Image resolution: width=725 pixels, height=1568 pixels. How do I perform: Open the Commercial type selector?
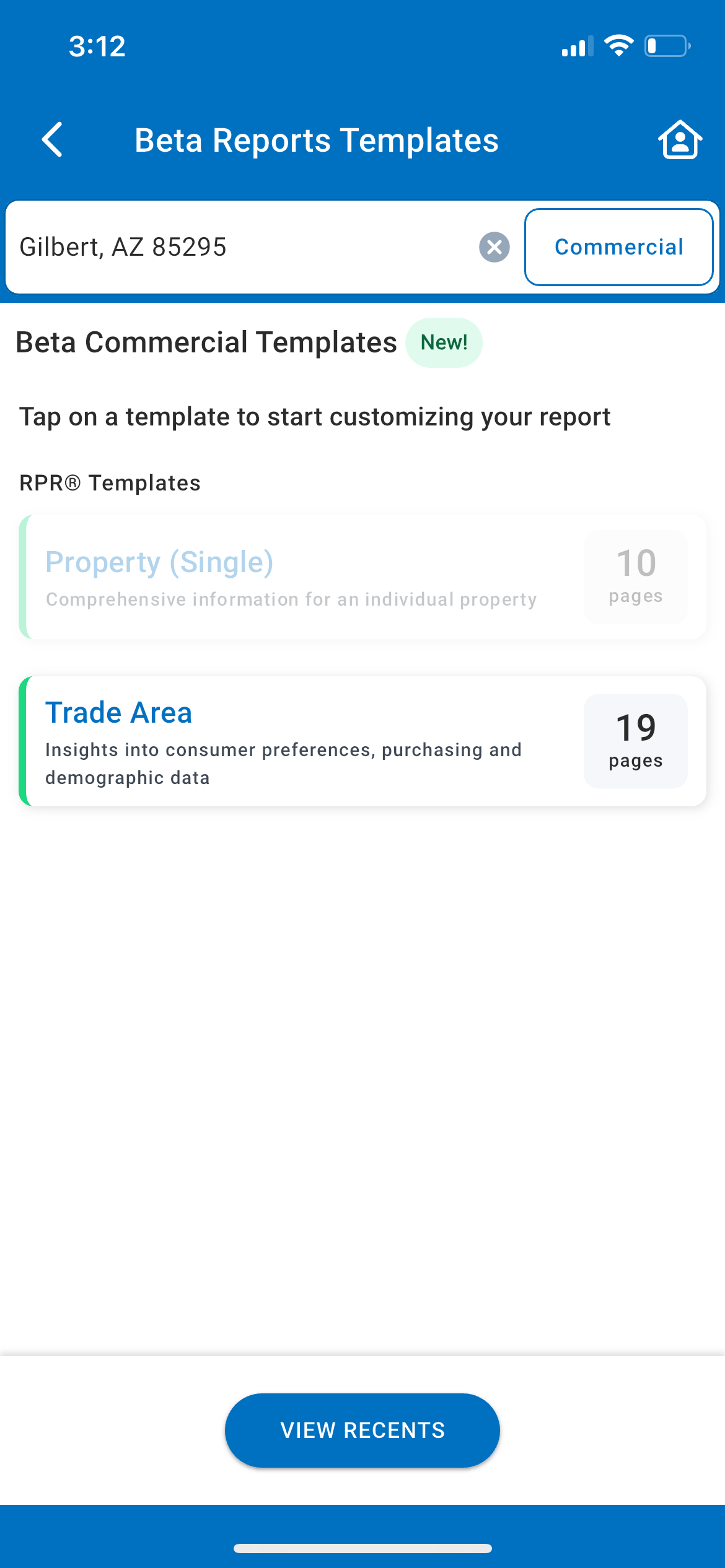(618, 247)
